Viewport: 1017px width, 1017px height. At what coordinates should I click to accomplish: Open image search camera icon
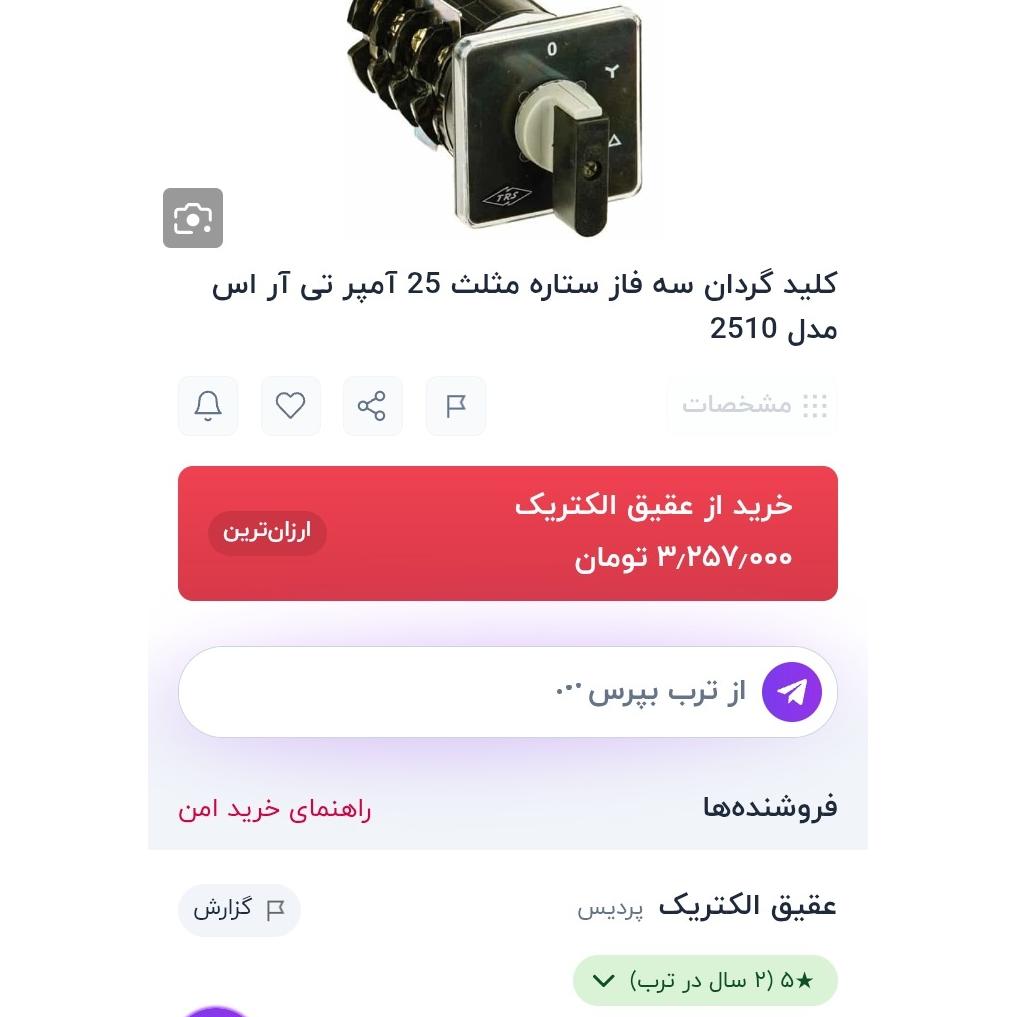point(193,218)
